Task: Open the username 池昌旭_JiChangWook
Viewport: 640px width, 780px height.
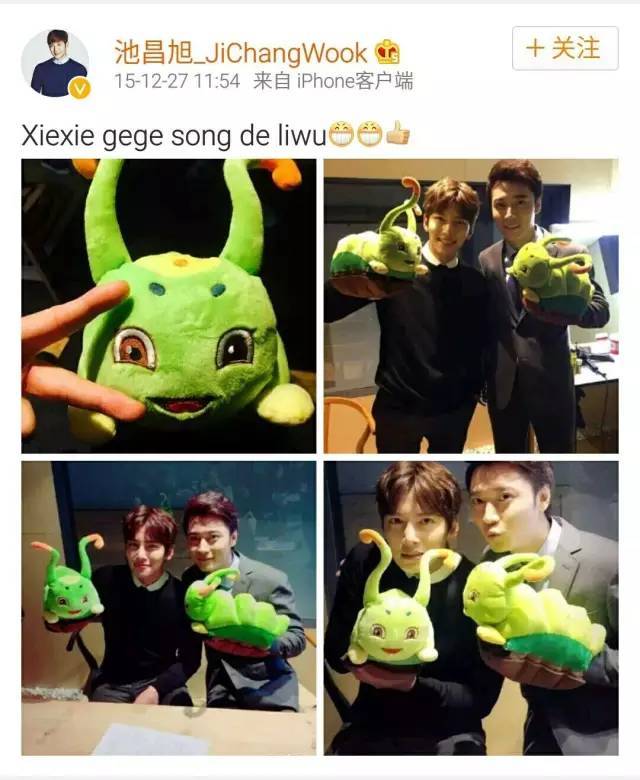Action: (x=241, y=50)
